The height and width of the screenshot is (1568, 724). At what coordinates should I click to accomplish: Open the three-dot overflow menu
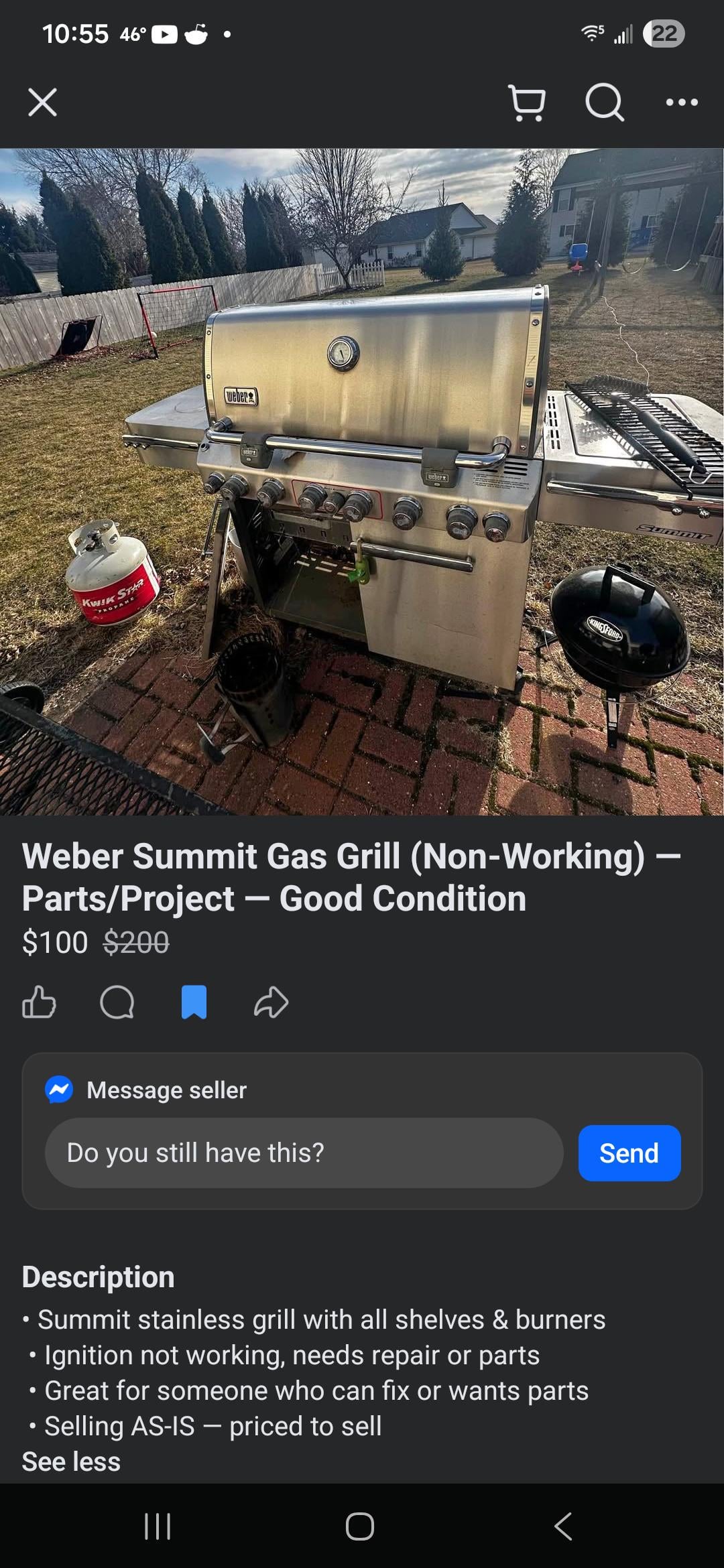[x=682, y=103]
